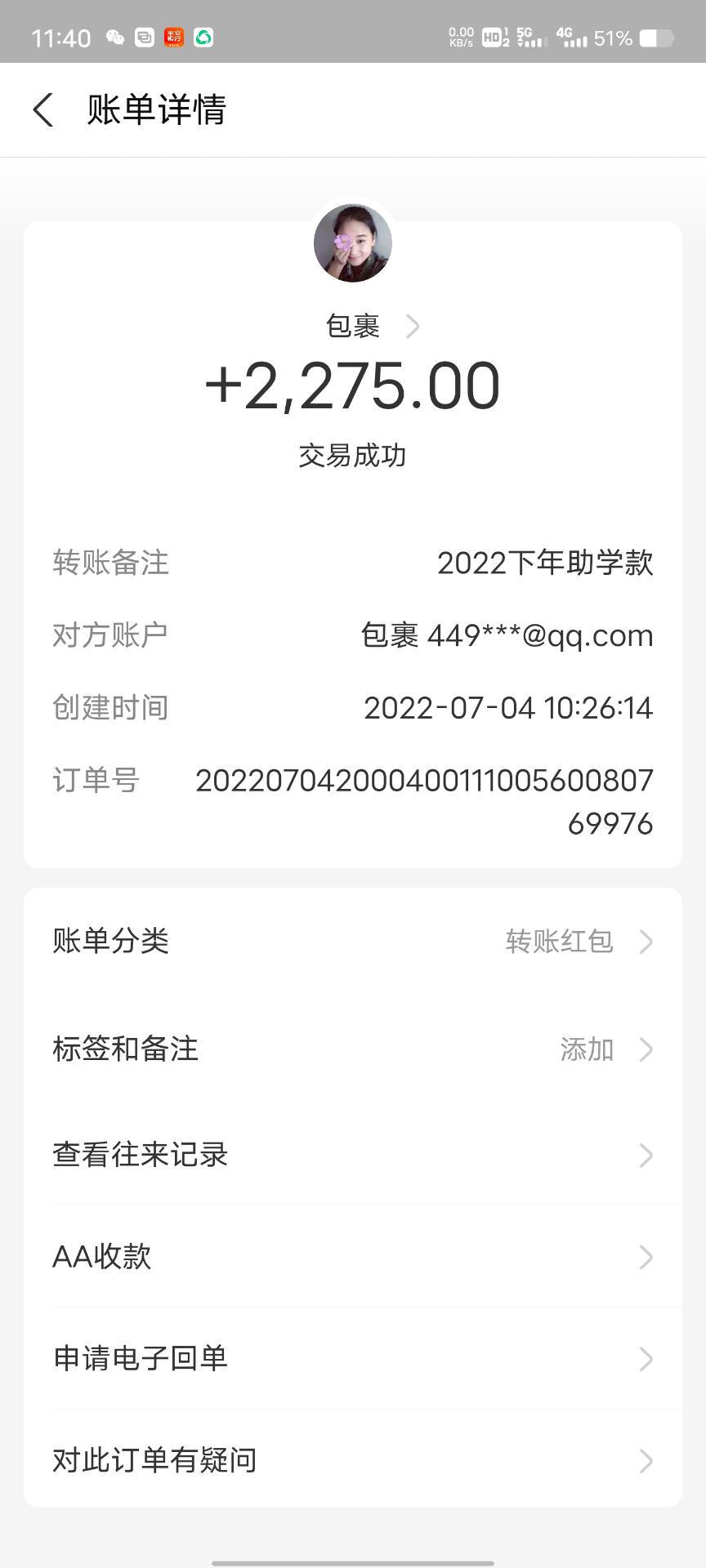Select the order number text
This screenshot has width=706, height=1568.
pos(425,781)
